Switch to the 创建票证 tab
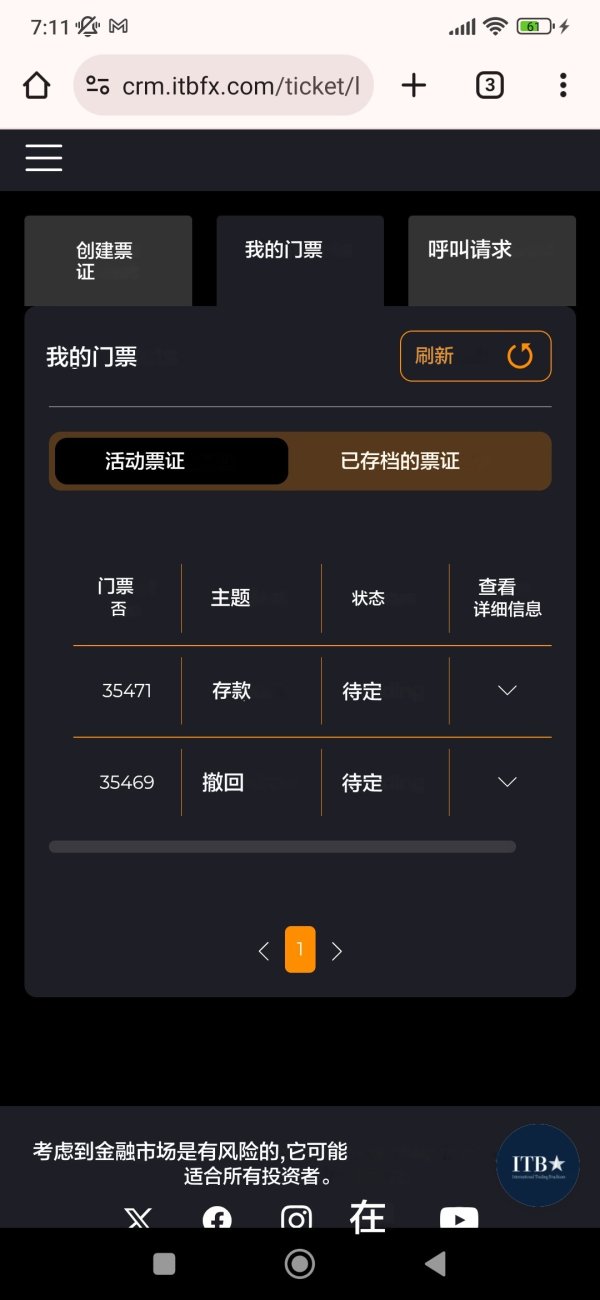This screenshot has height=1300, width=600. pos(108,260)
